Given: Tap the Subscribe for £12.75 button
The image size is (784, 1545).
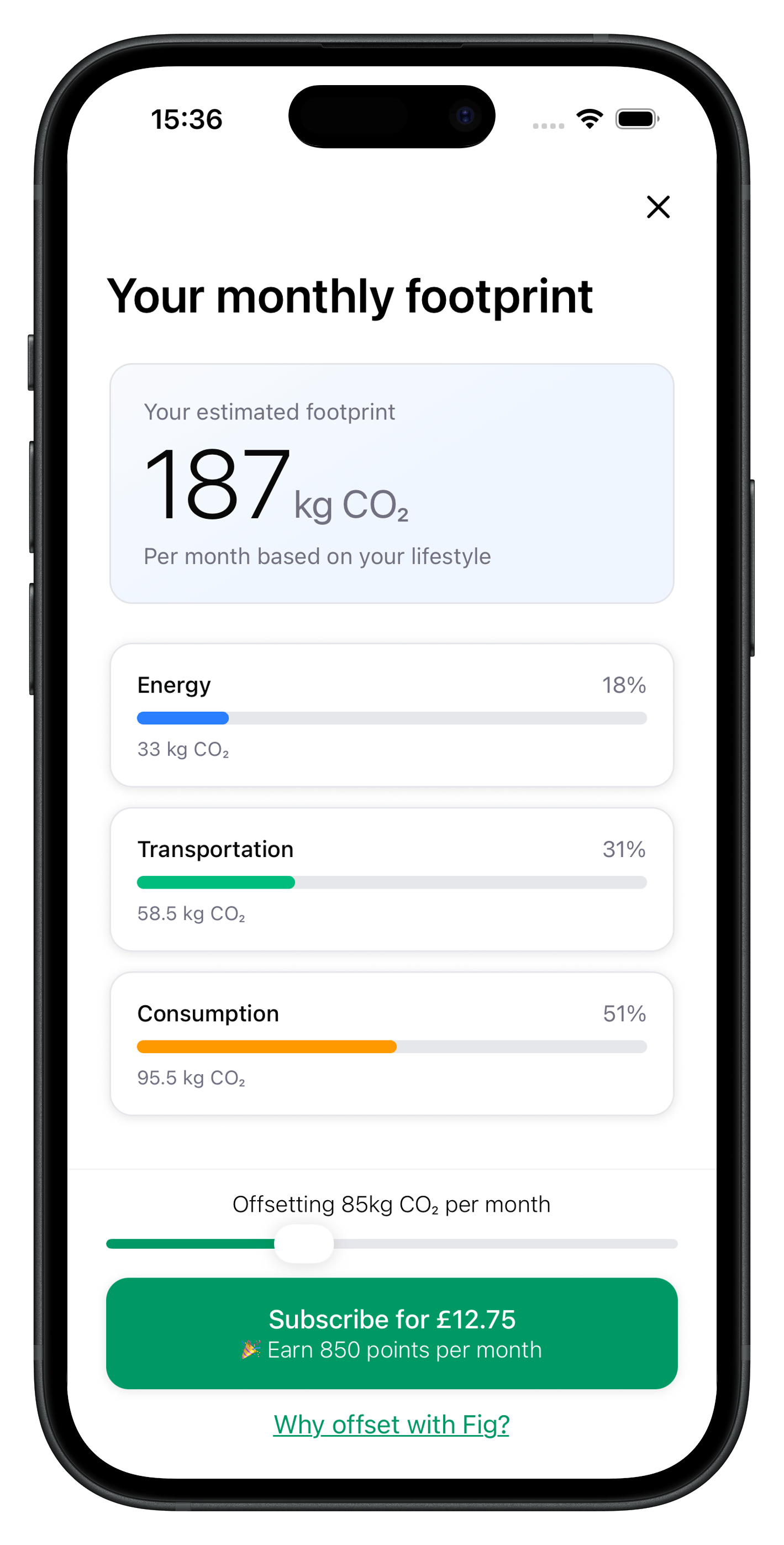Looking at the screenshot, I should [392, 1333].
